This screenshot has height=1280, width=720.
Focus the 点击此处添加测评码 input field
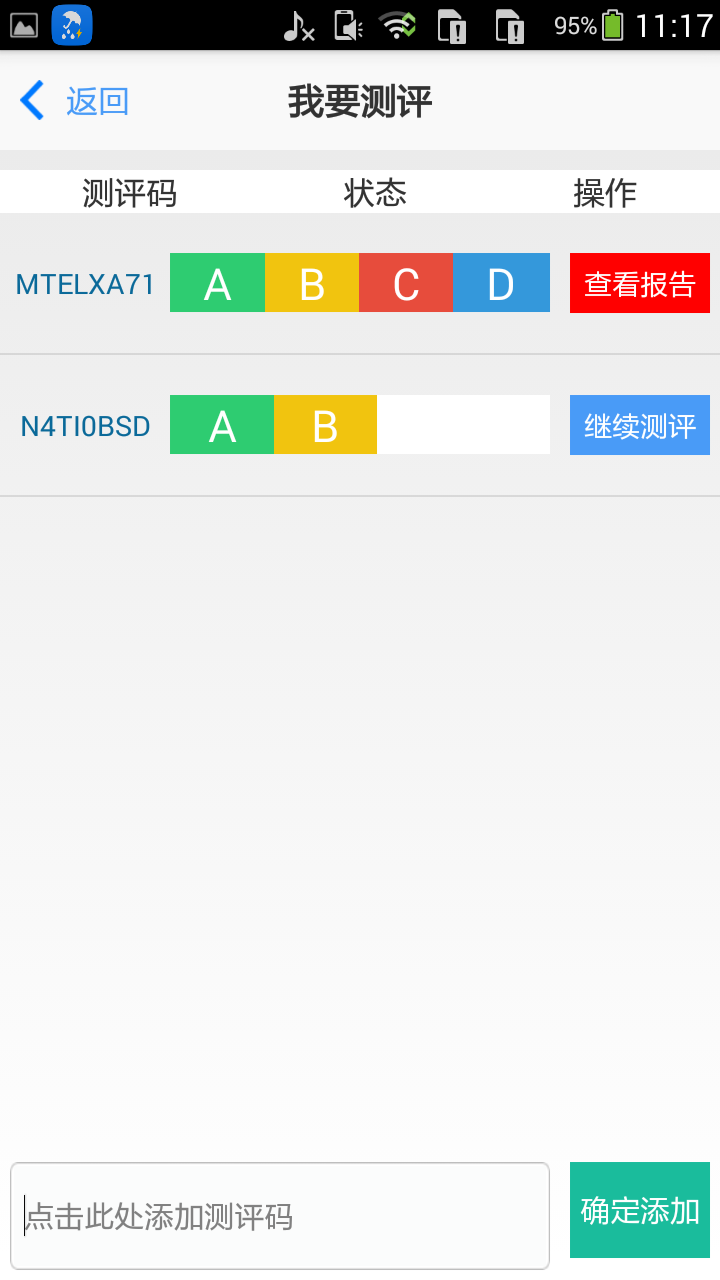[x=280, y=1216]
